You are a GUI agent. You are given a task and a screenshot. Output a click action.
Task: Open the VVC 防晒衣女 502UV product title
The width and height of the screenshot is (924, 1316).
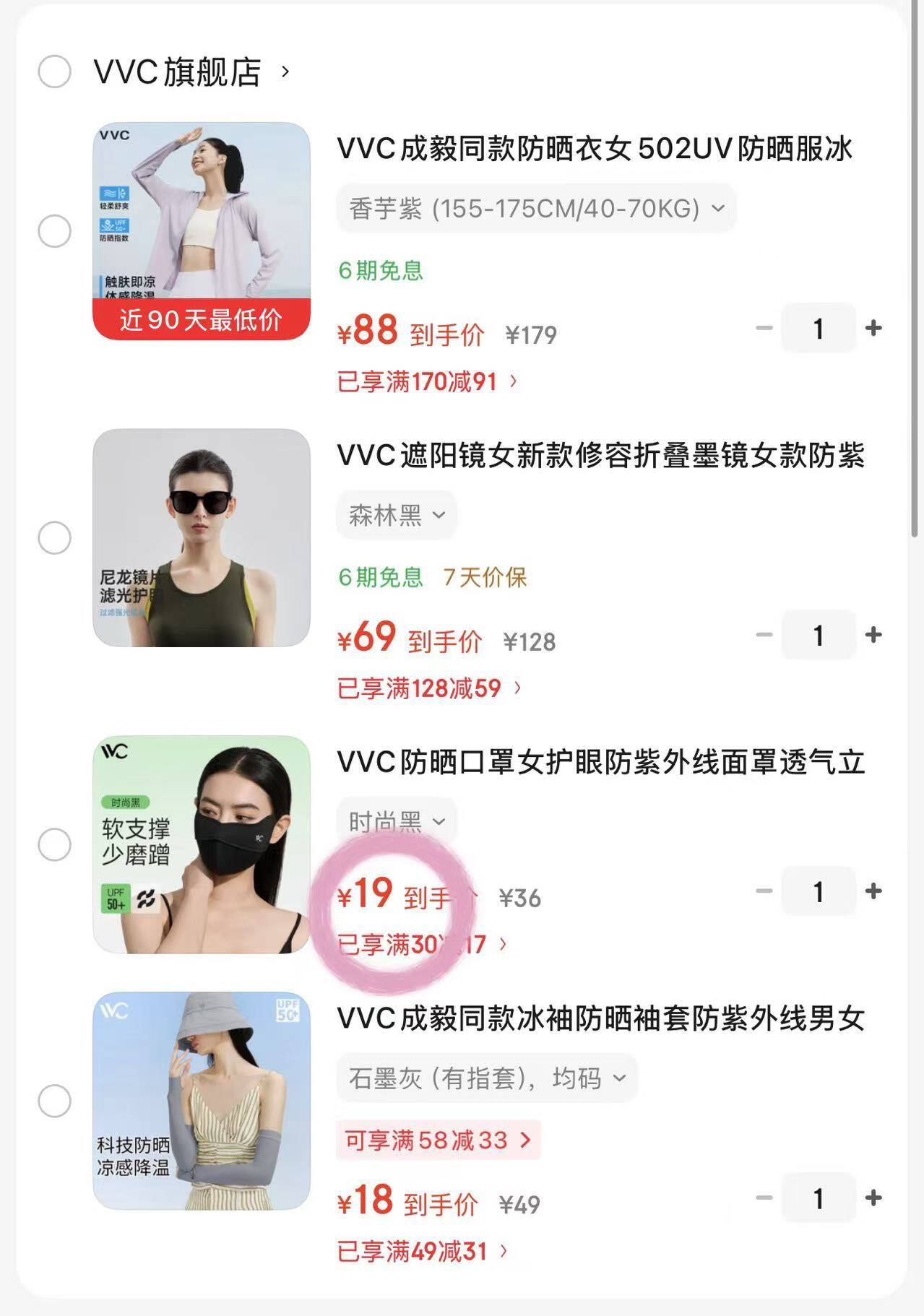tap(592, 150)
